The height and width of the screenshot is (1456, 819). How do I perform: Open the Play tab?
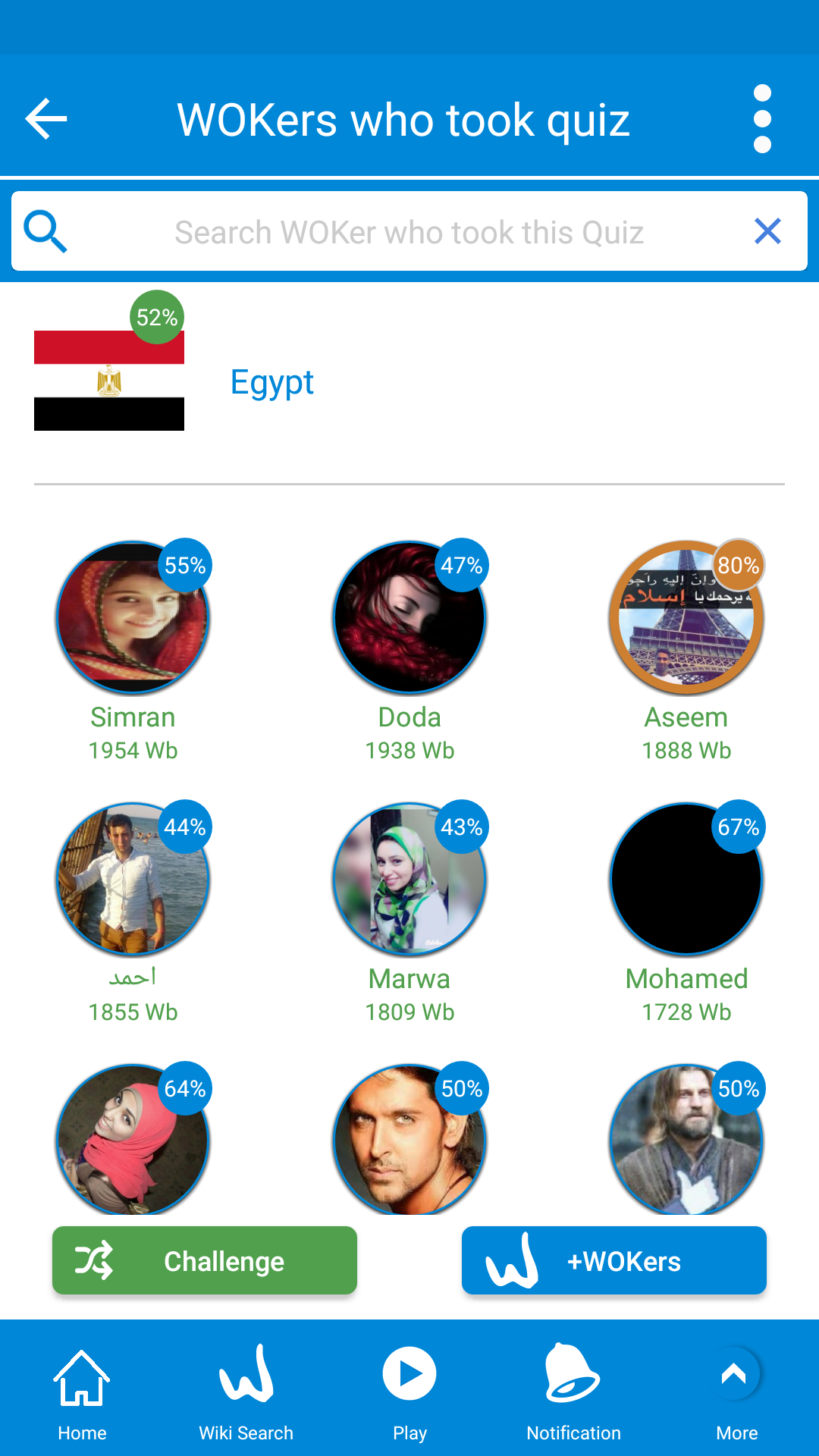point(409,1392)
